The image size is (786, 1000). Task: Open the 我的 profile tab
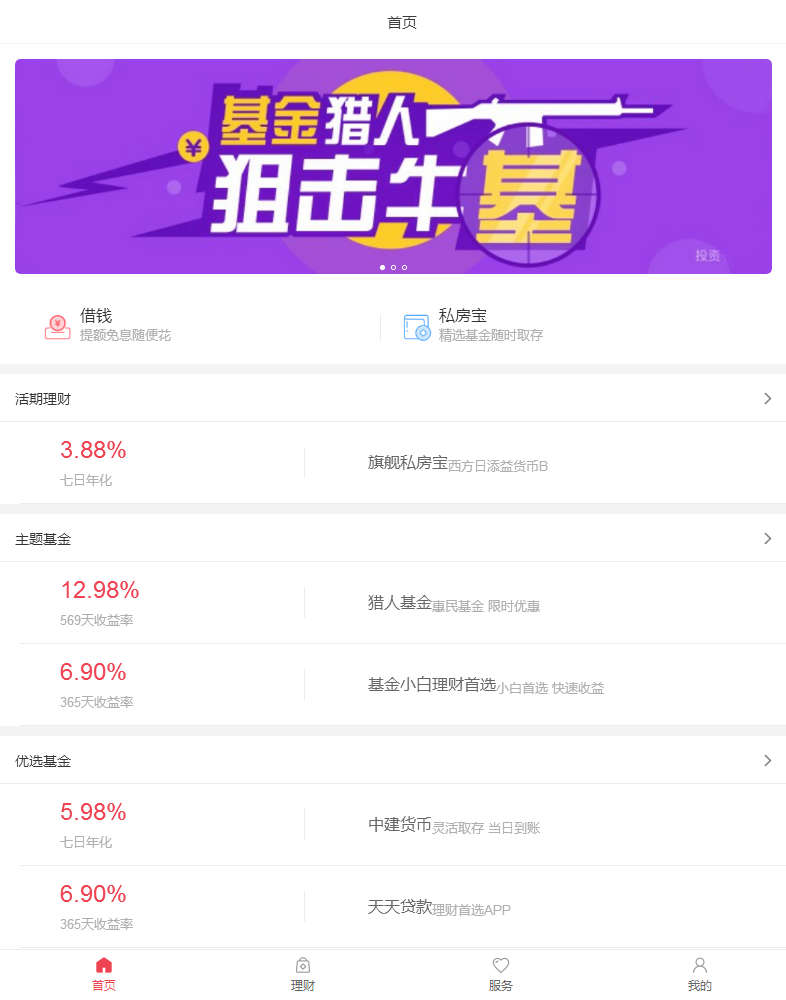pyautogui.click(x=700, y=974)
